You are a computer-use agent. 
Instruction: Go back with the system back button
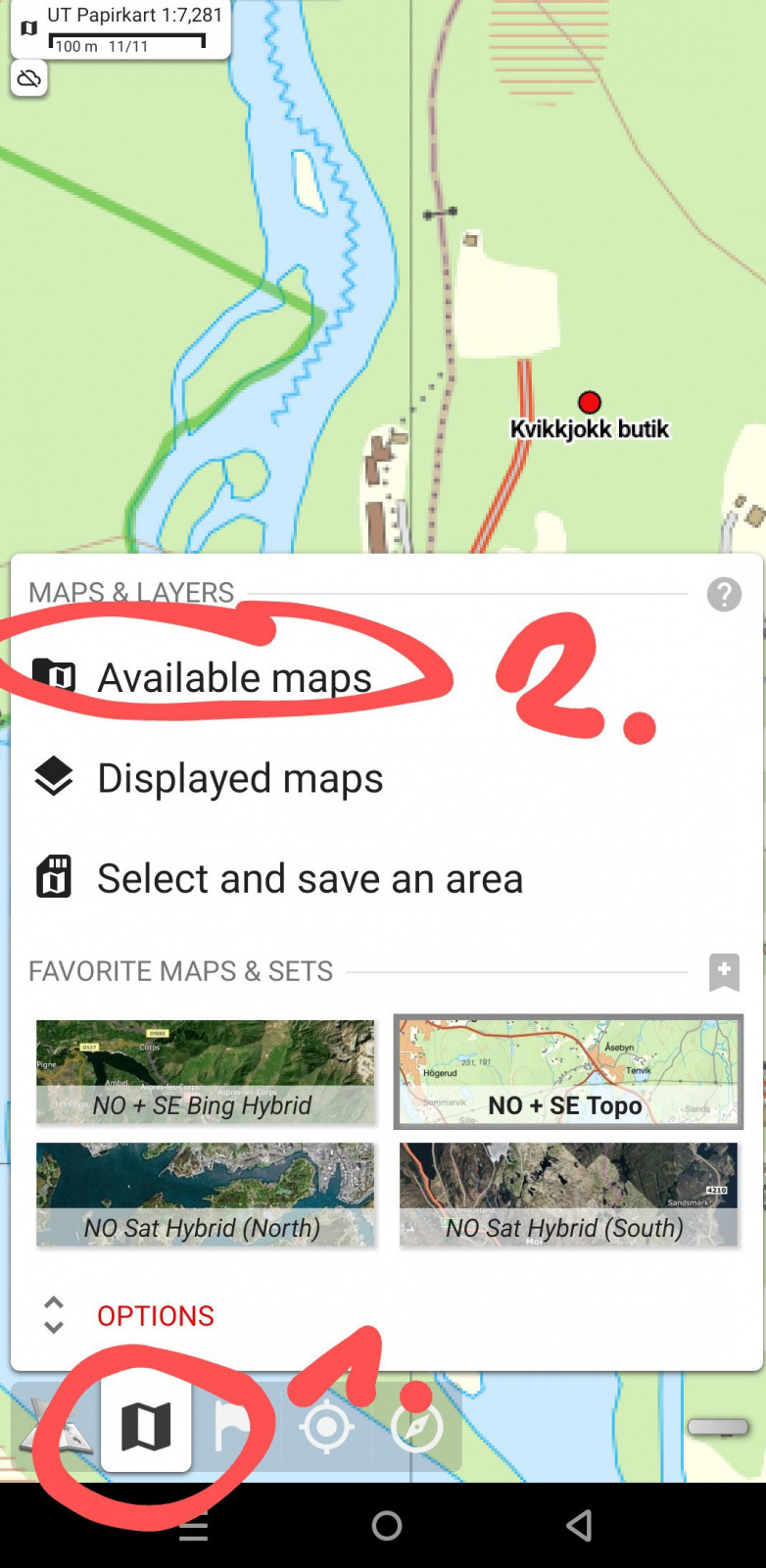(x=579, y=1525)
